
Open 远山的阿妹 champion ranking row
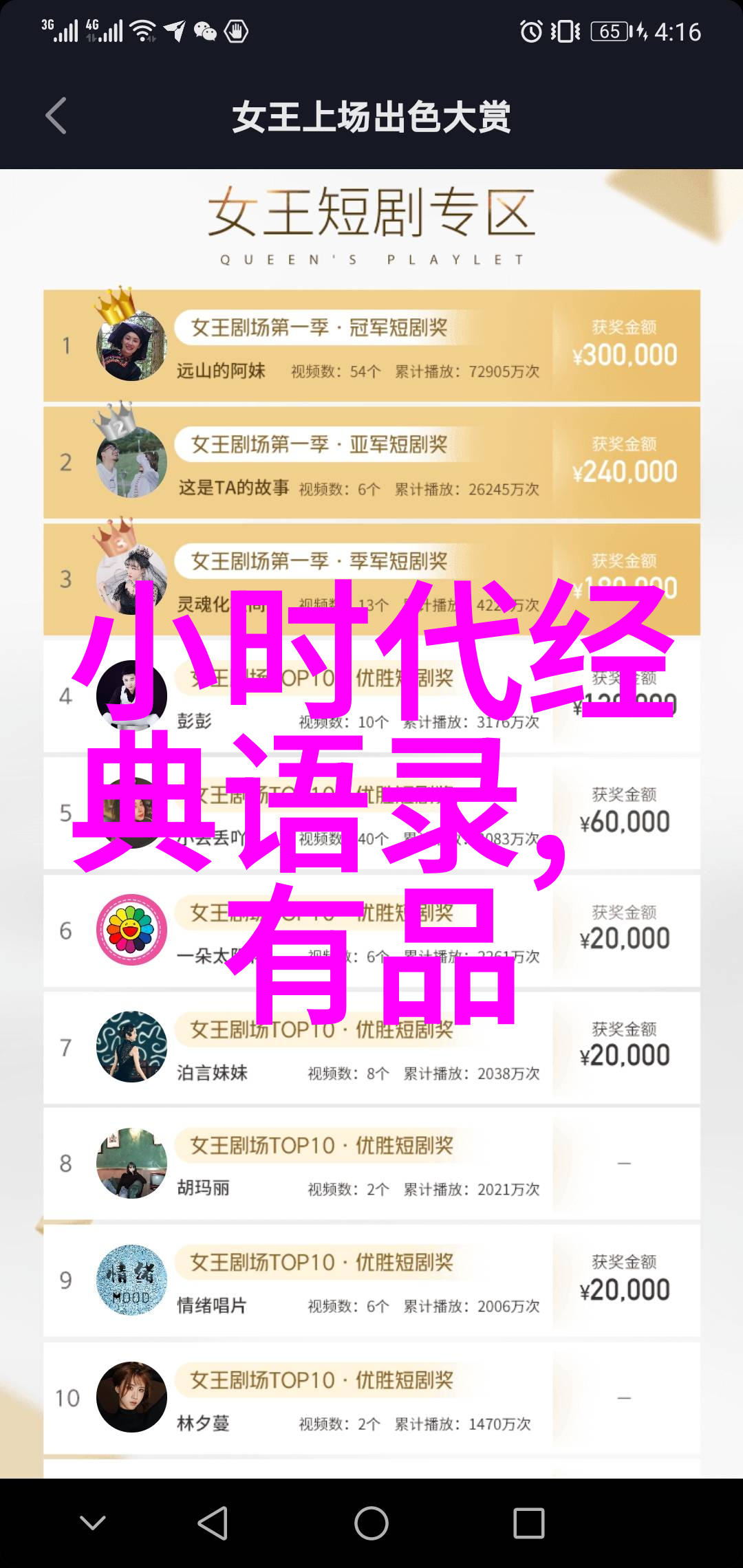pyautogui.click(x=371, y=346)
